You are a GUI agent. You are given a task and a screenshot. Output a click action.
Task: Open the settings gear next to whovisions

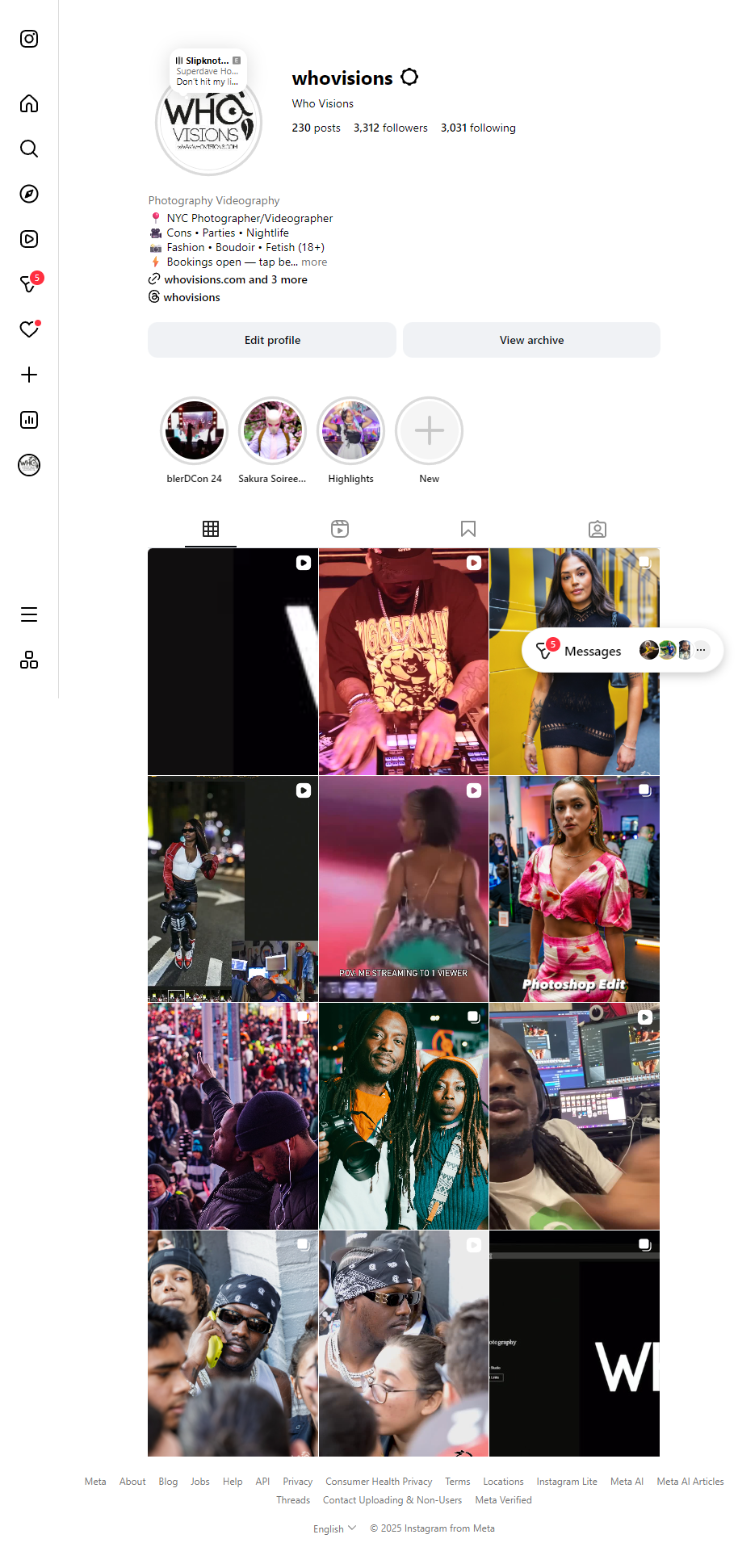click(x=409, y=78)
